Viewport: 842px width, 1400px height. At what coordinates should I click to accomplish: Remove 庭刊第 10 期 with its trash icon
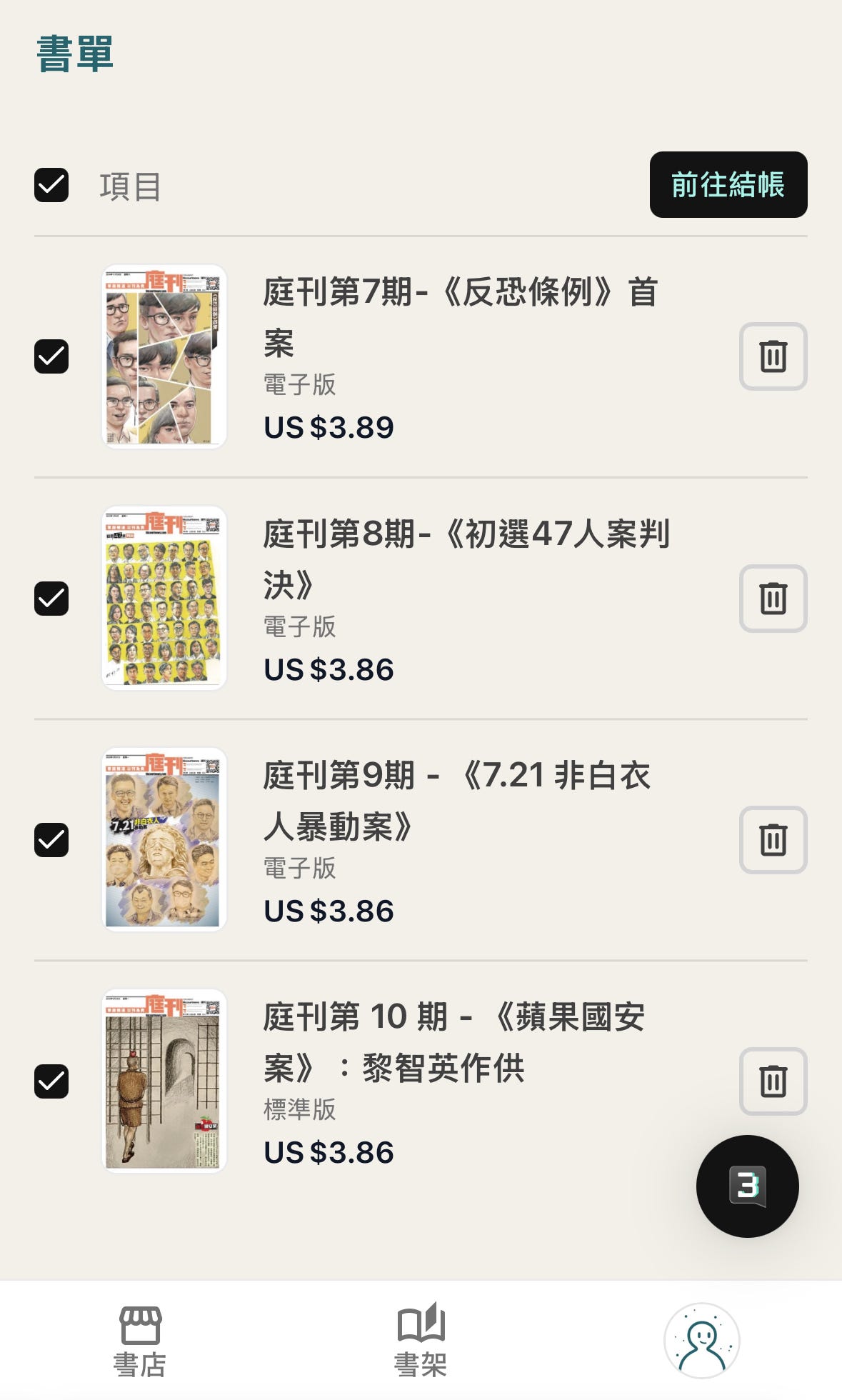pyautogui.click(x=773, y=1081)
